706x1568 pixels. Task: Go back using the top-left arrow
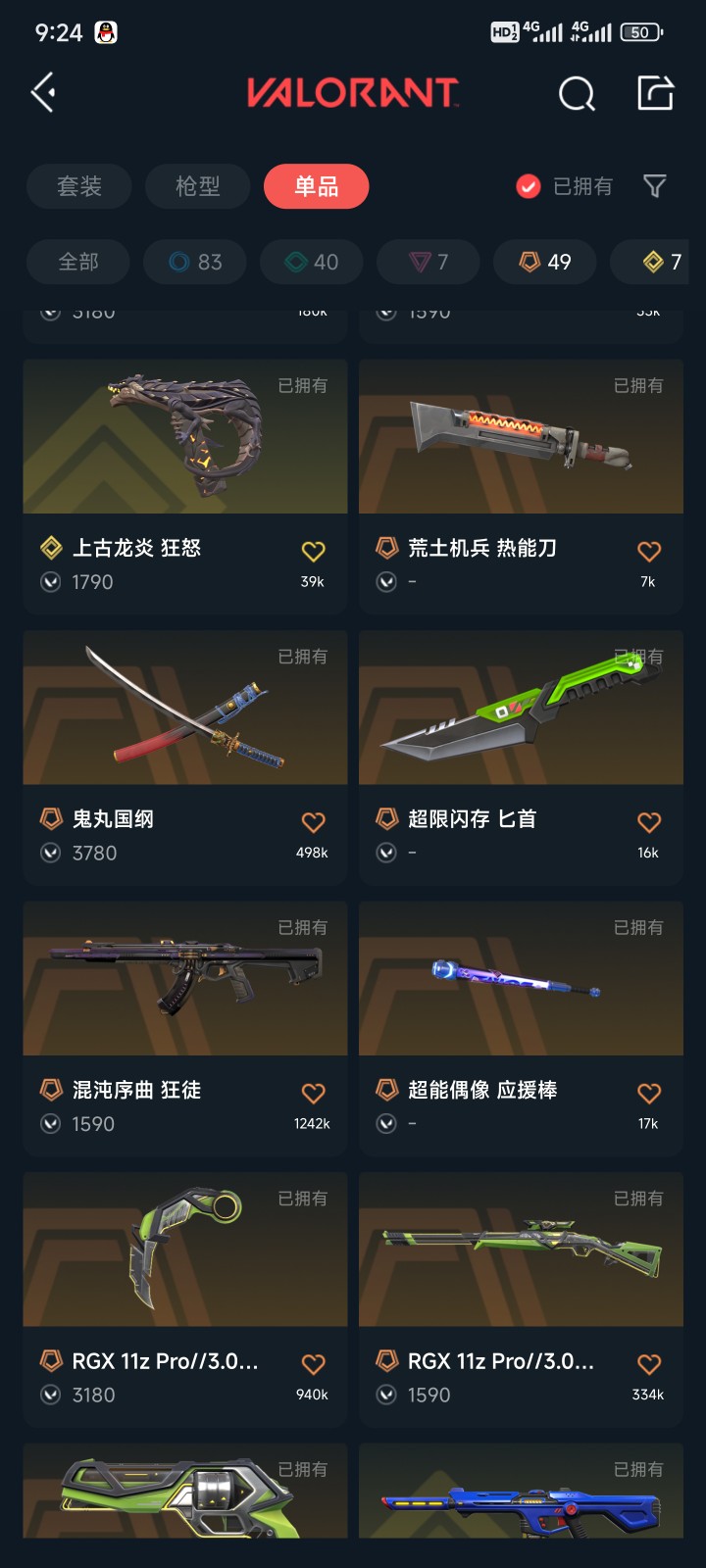click(x=43, y=93)
